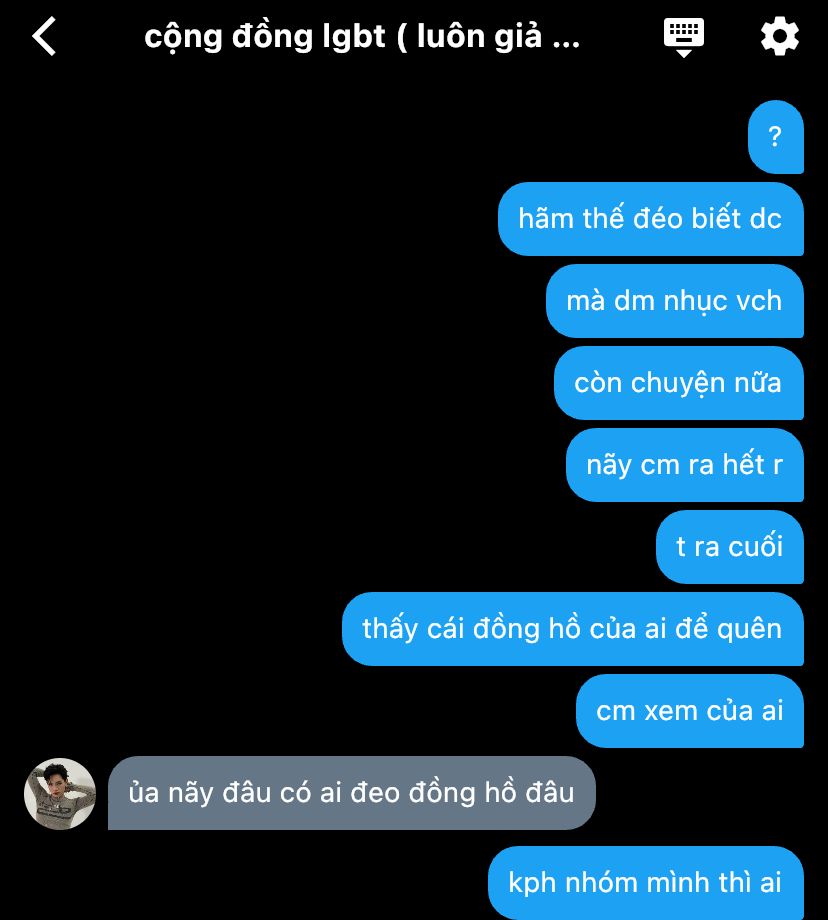Open the keyboard toggle icon
This screenshot has height=920, width=828.
[x=684, y=36]
